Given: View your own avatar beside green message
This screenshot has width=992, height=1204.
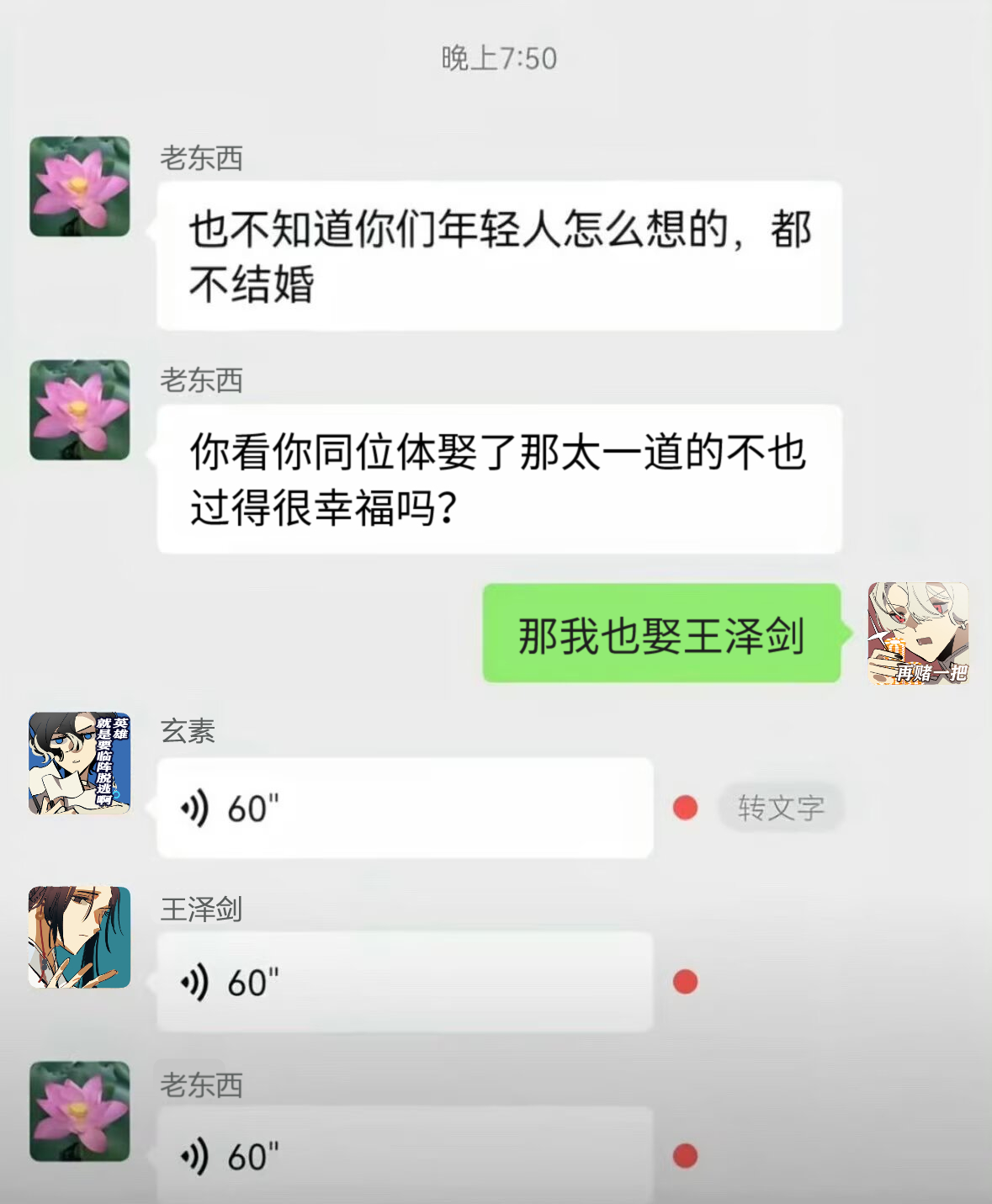Looking at the screenshot, I should pyautogui.click(x=918, y=633).
